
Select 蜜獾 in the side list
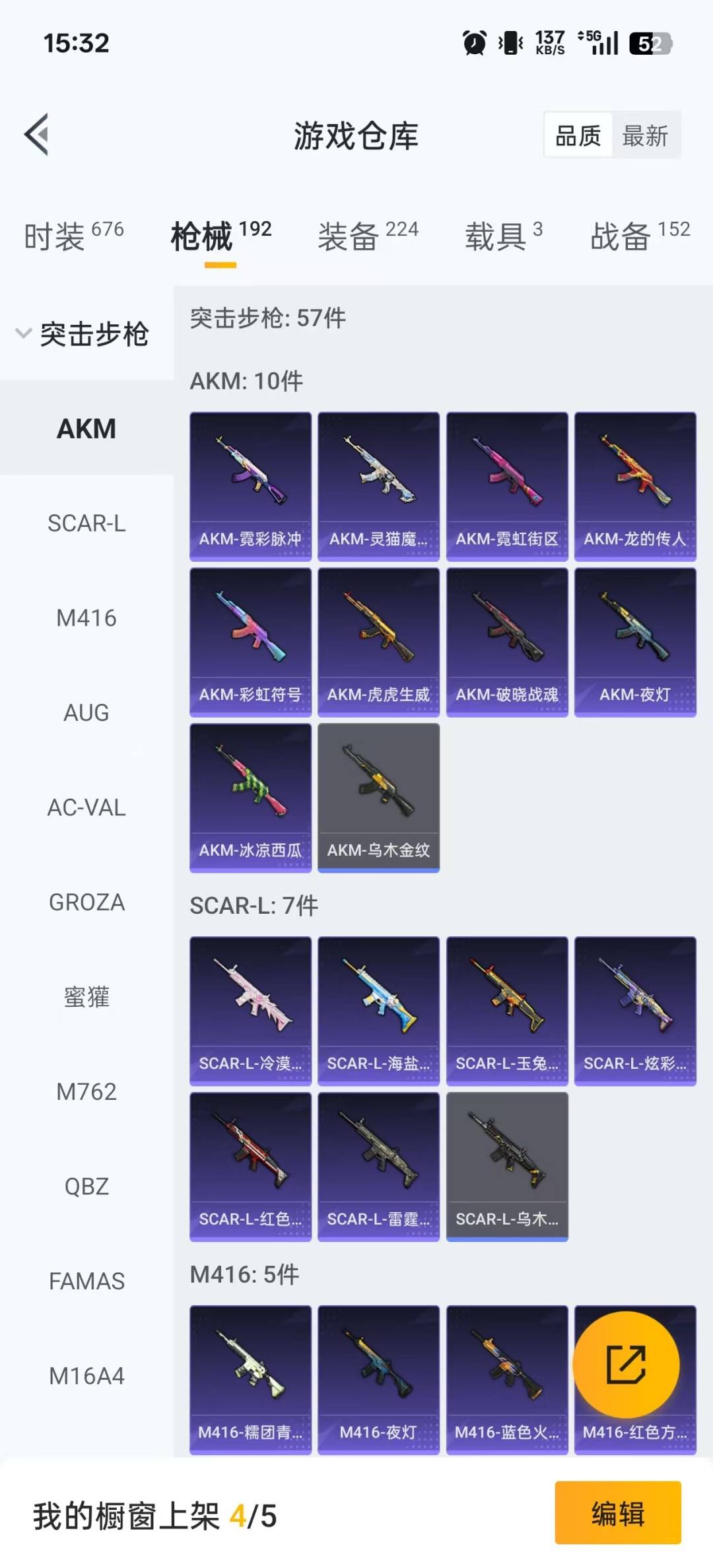click(86, 997)
